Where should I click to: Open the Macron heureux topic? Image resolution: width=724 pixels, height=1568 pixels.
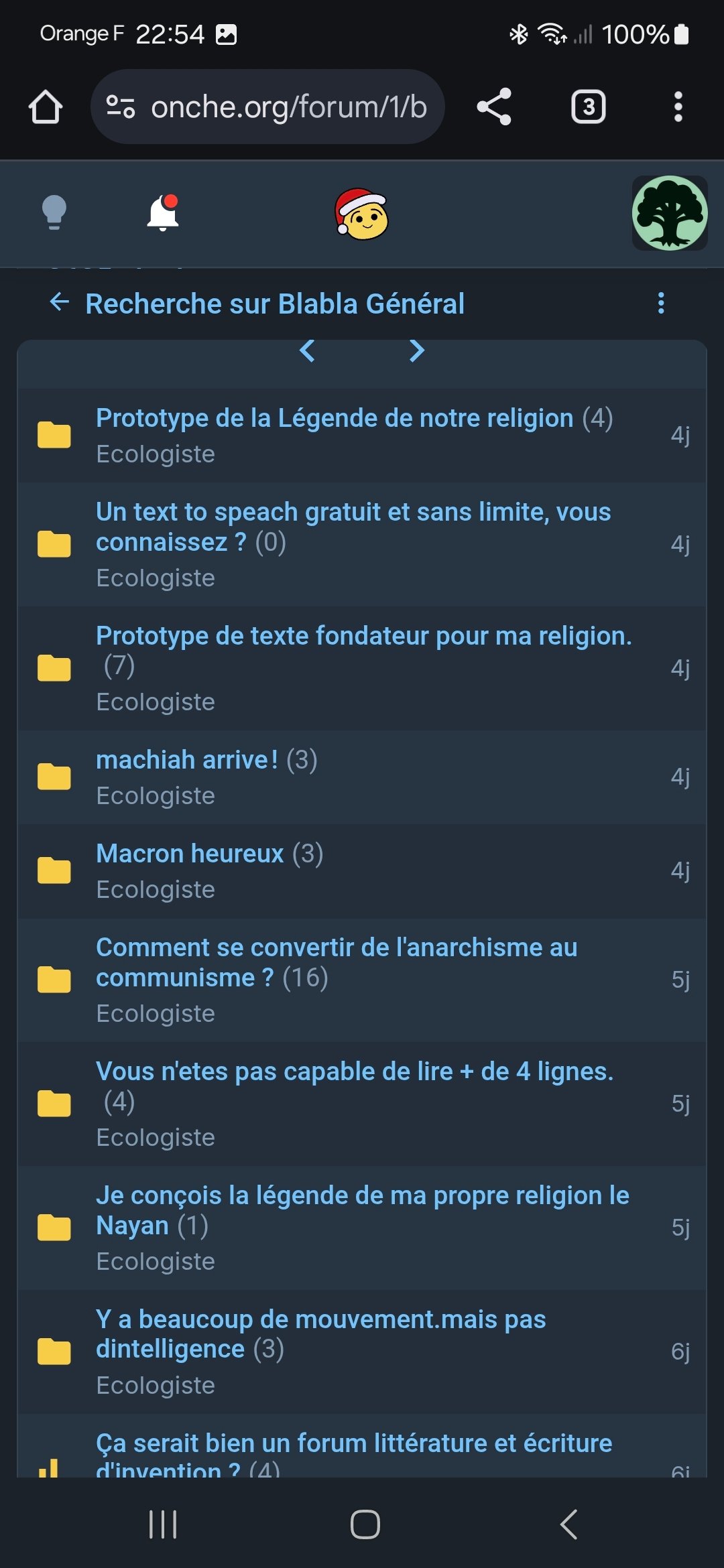click(x=190, y=854)
